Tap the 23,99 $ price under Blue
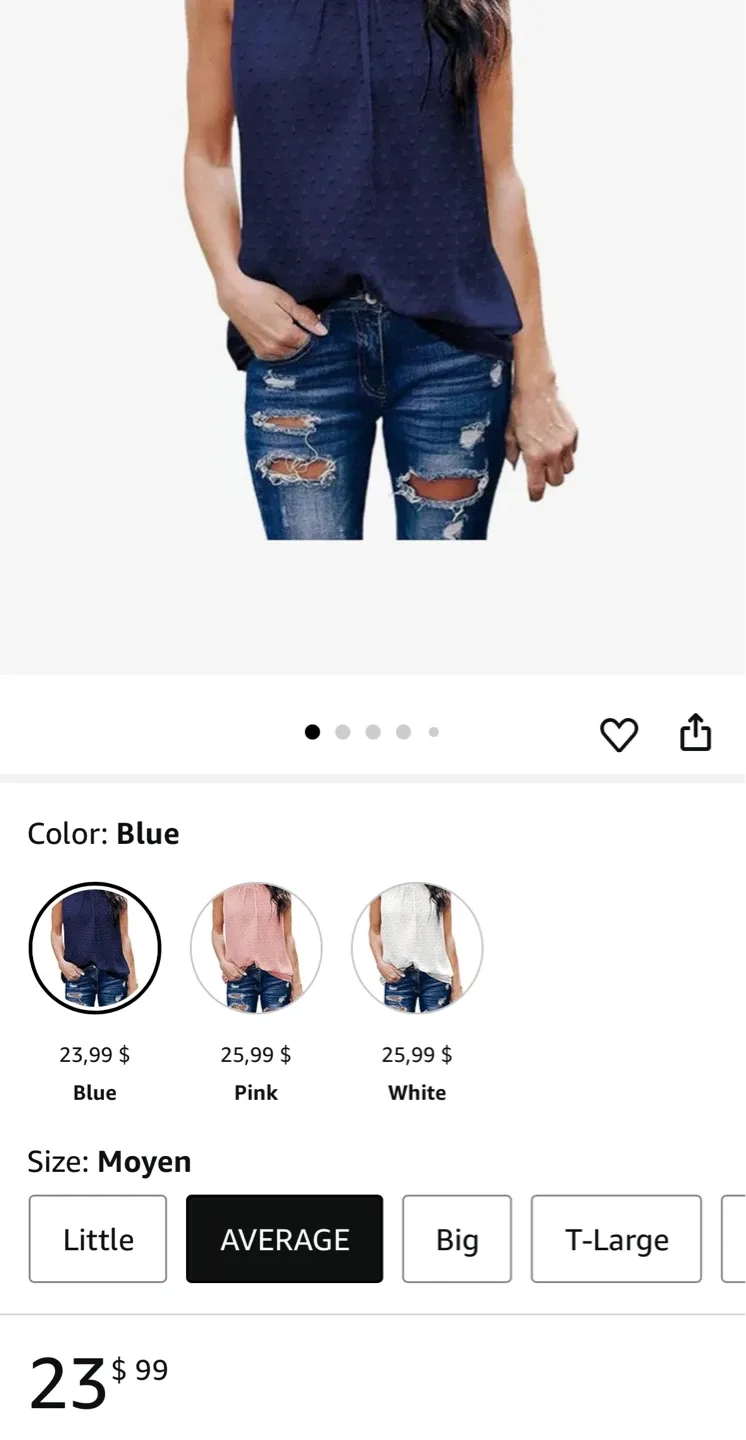 click(x=94, y=1055)
